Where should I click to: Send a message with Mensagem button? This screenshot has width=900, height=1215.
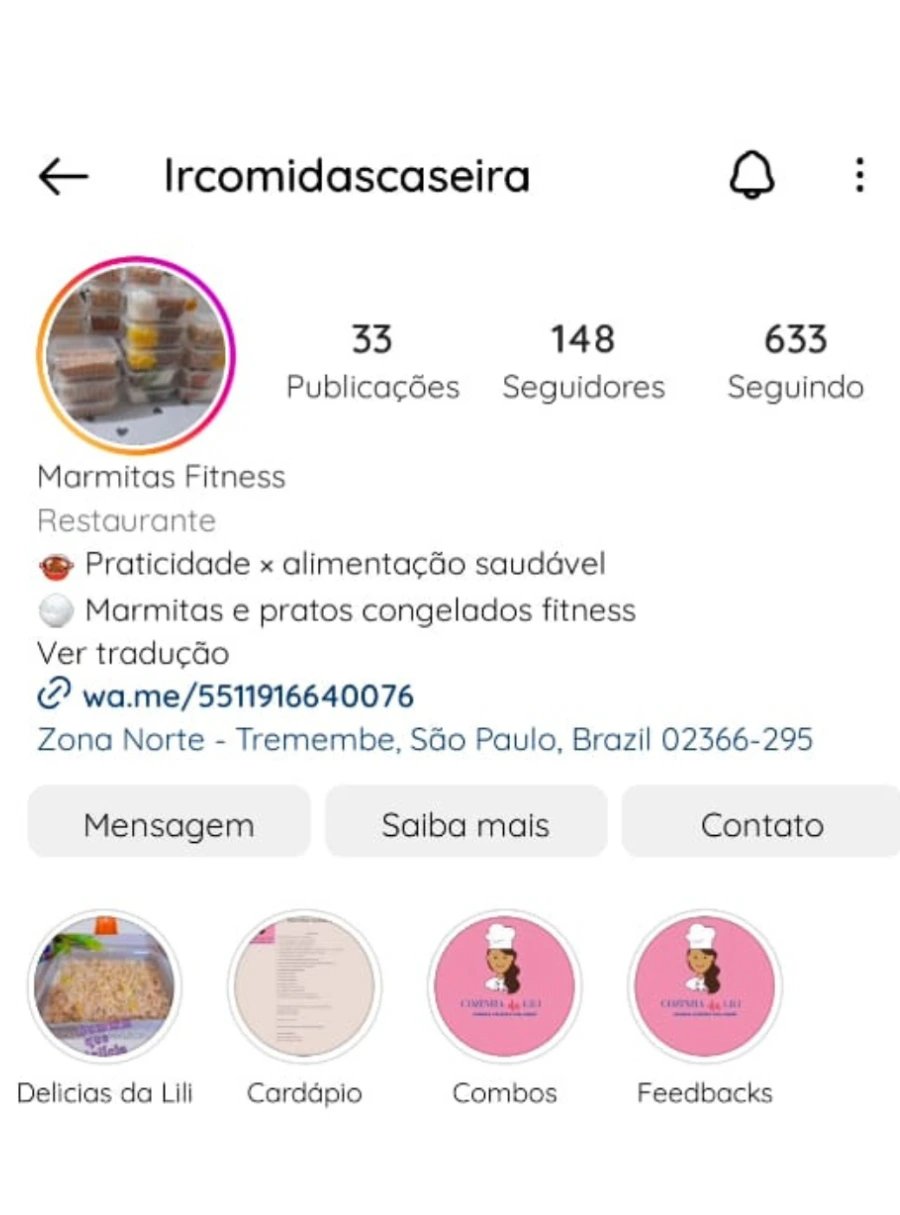pos(169,825)
